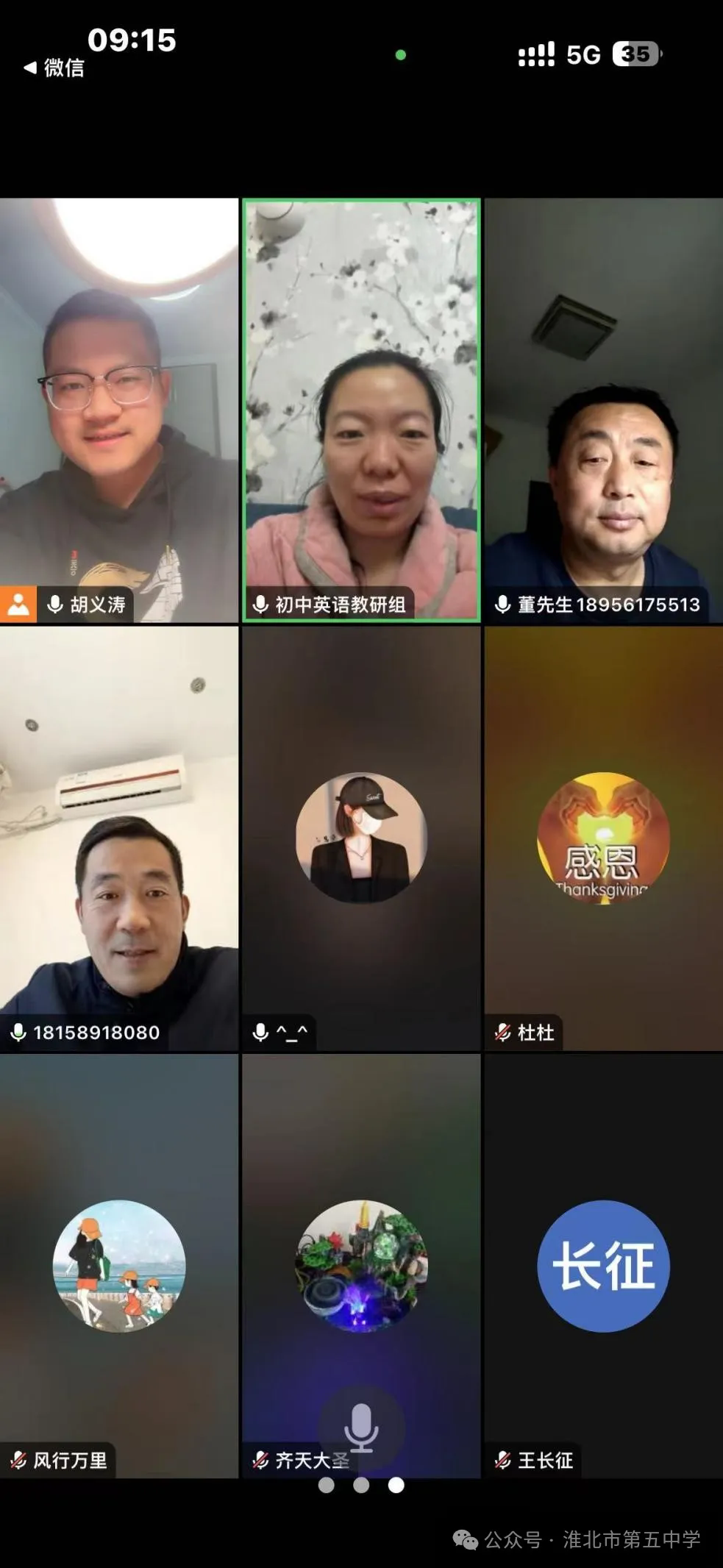Screen dimensions: 723x1568
Task: Open 齐天大圣's participant tile
Action: [x=361, y=1266]
